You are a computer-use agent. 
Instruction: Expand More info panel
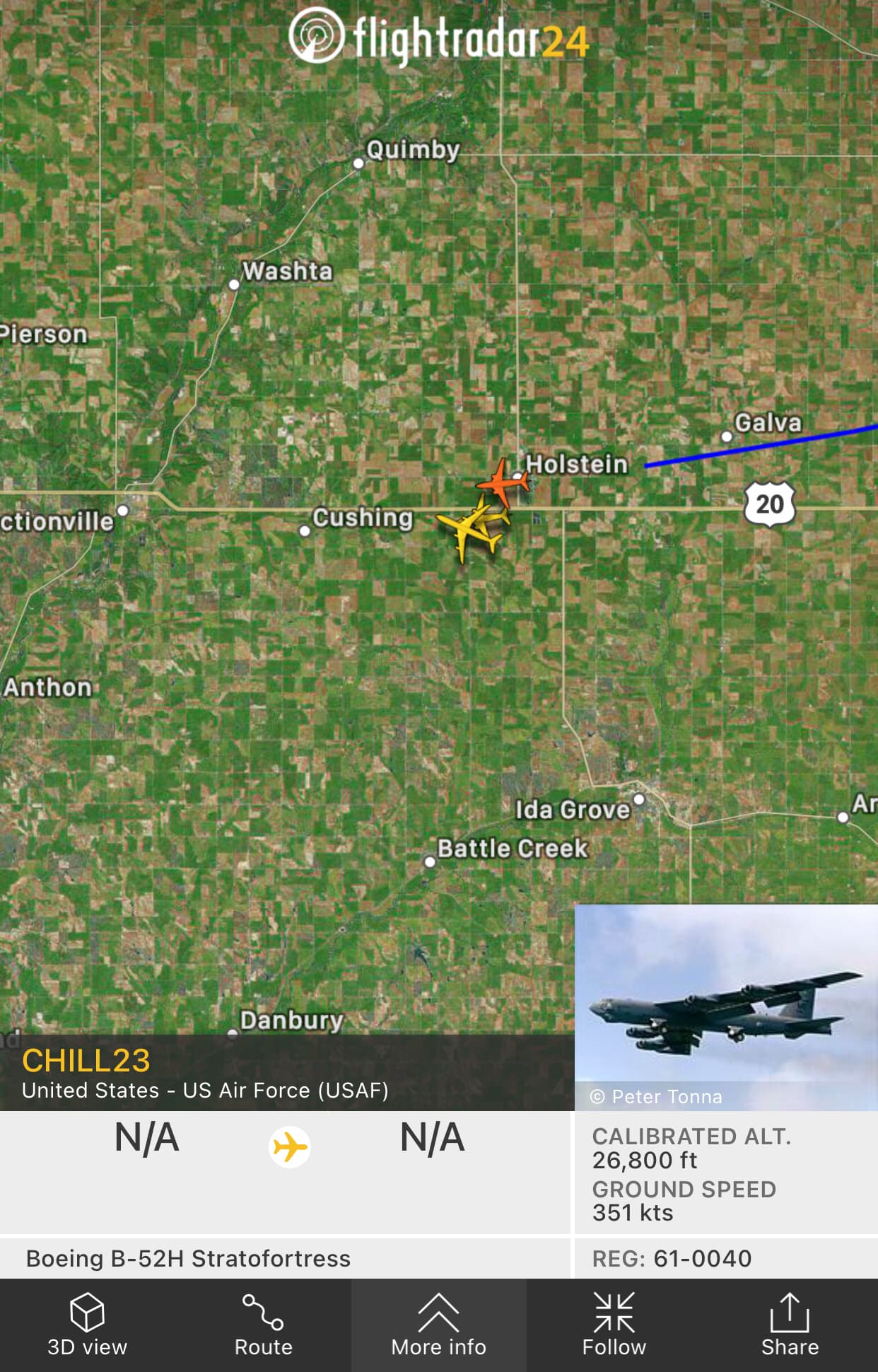(438, 1325)
